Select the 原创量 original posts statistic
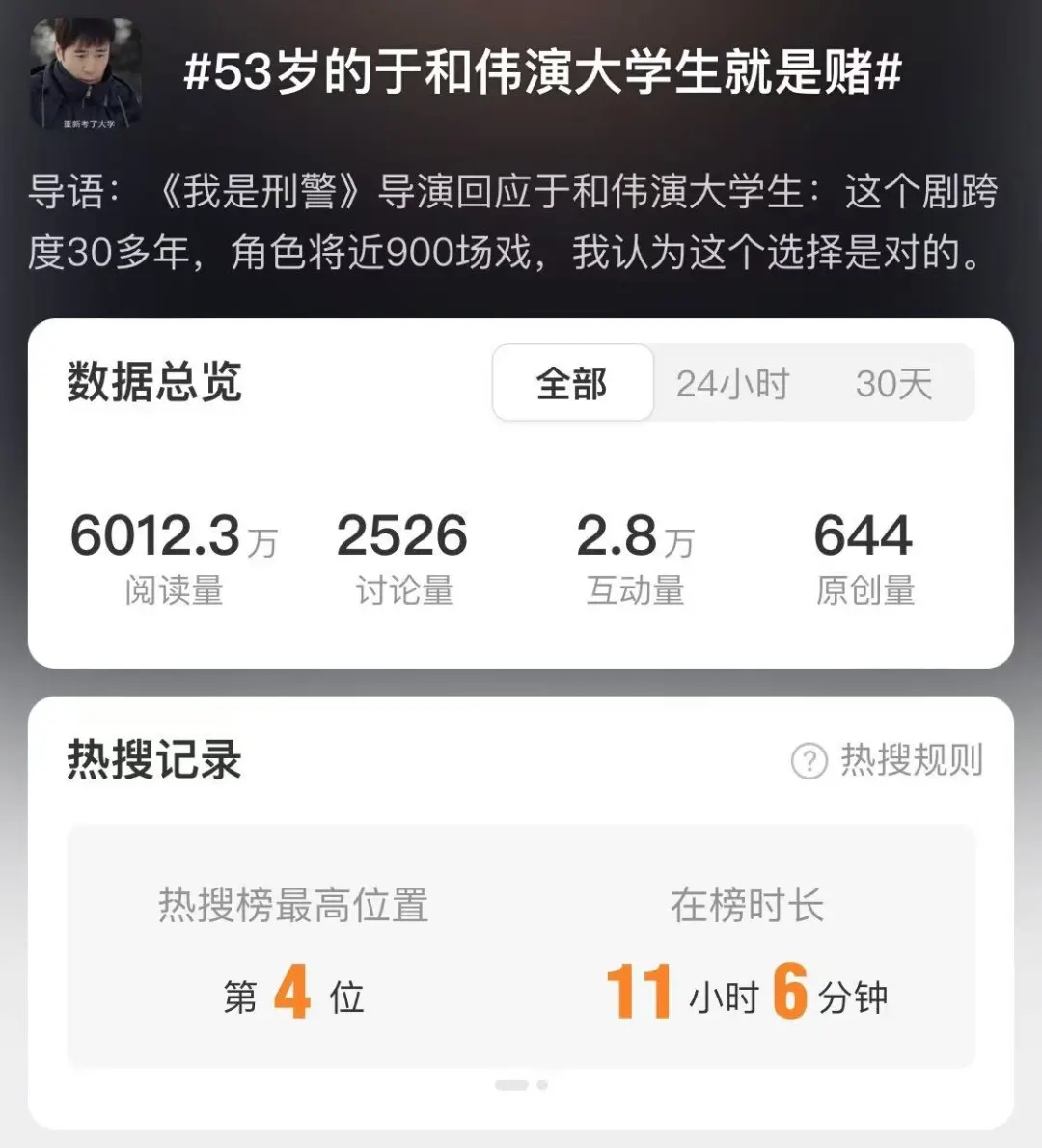 [x=864, y=588]
